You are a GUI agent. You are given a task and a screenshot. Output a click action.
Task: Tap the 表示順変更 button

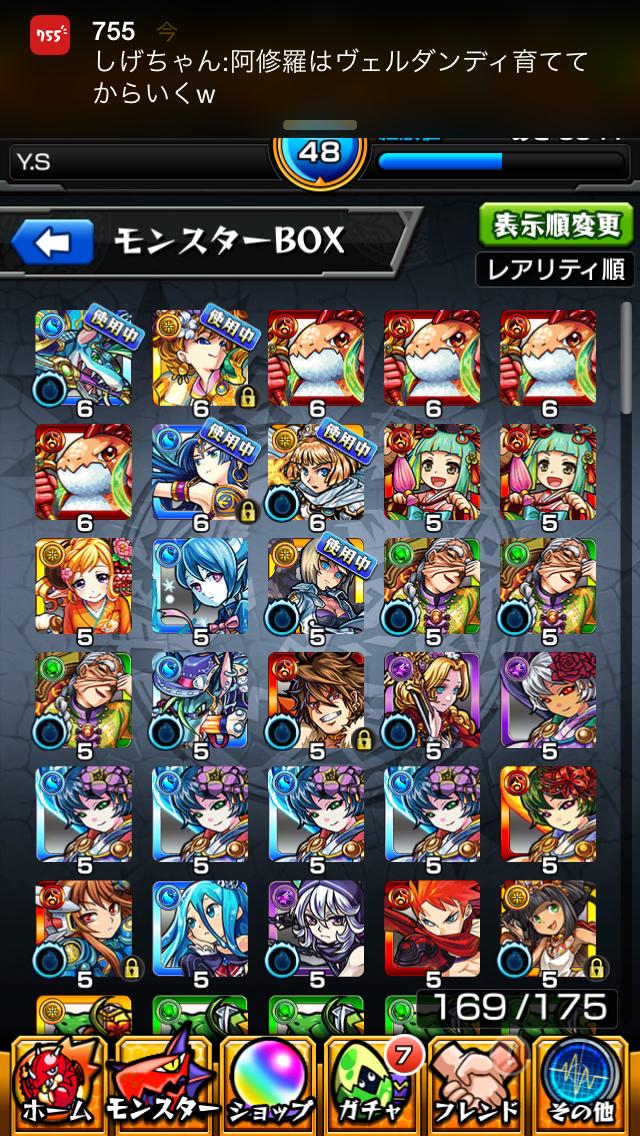click(x=555, y=225)
